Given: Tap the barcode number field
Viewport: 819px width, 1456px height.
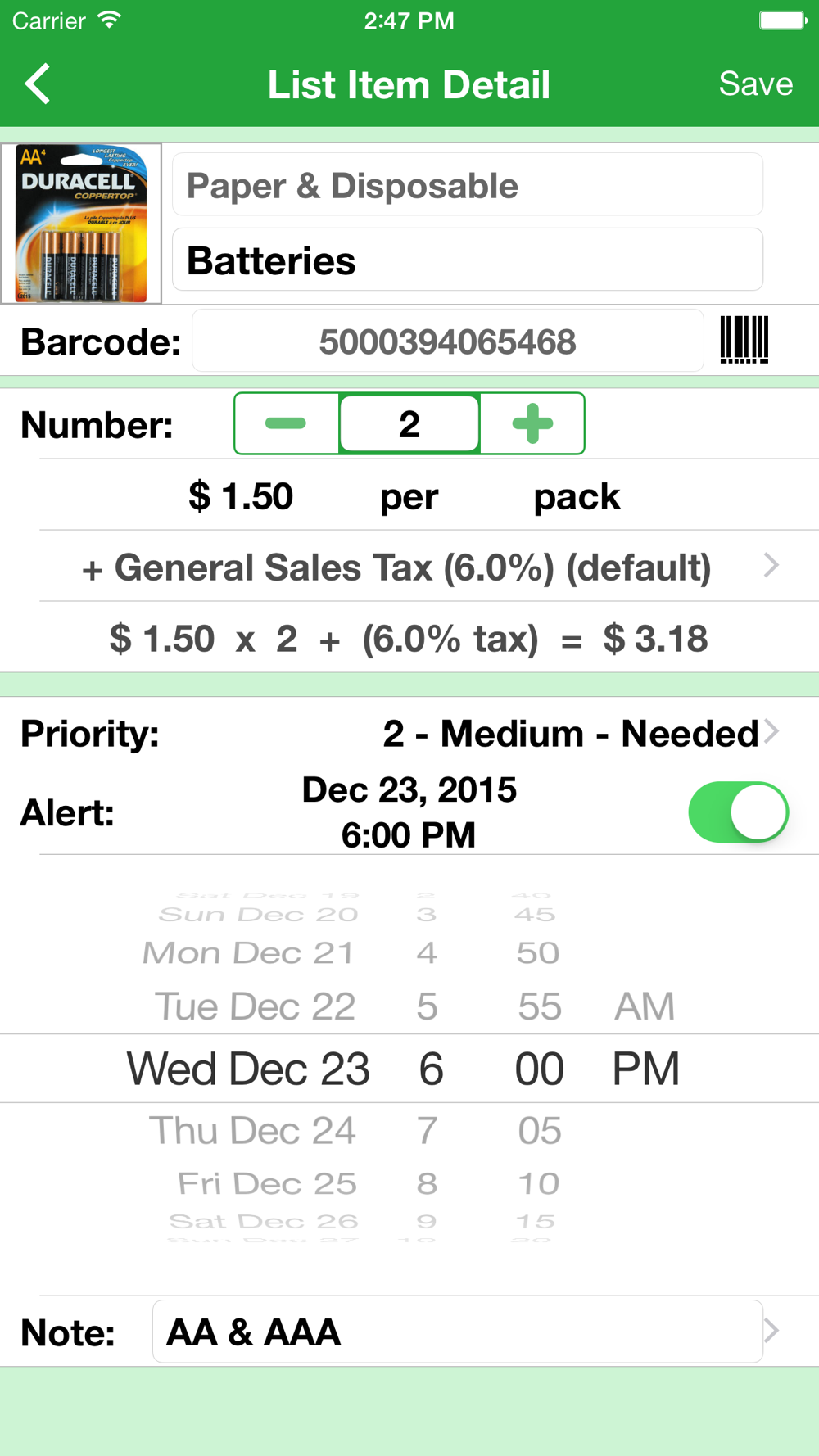Looking at the screenshot, I should pos(447,341).
